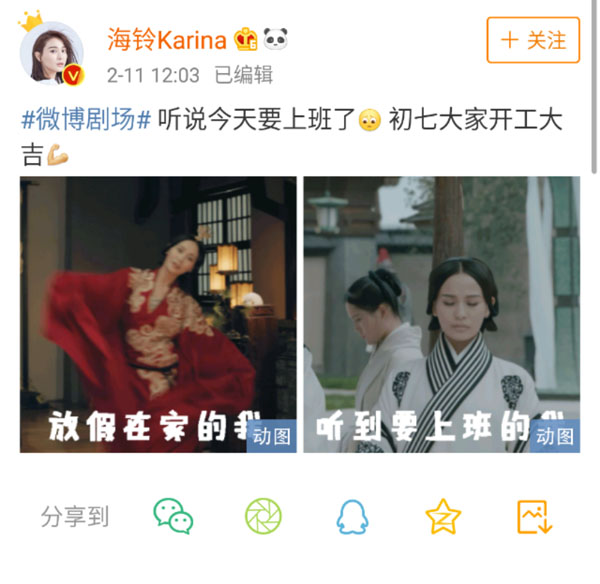This screenshot has height=584, width=600.
Task: Share post to WeChat Moments
Action: [x=263, y=516]
